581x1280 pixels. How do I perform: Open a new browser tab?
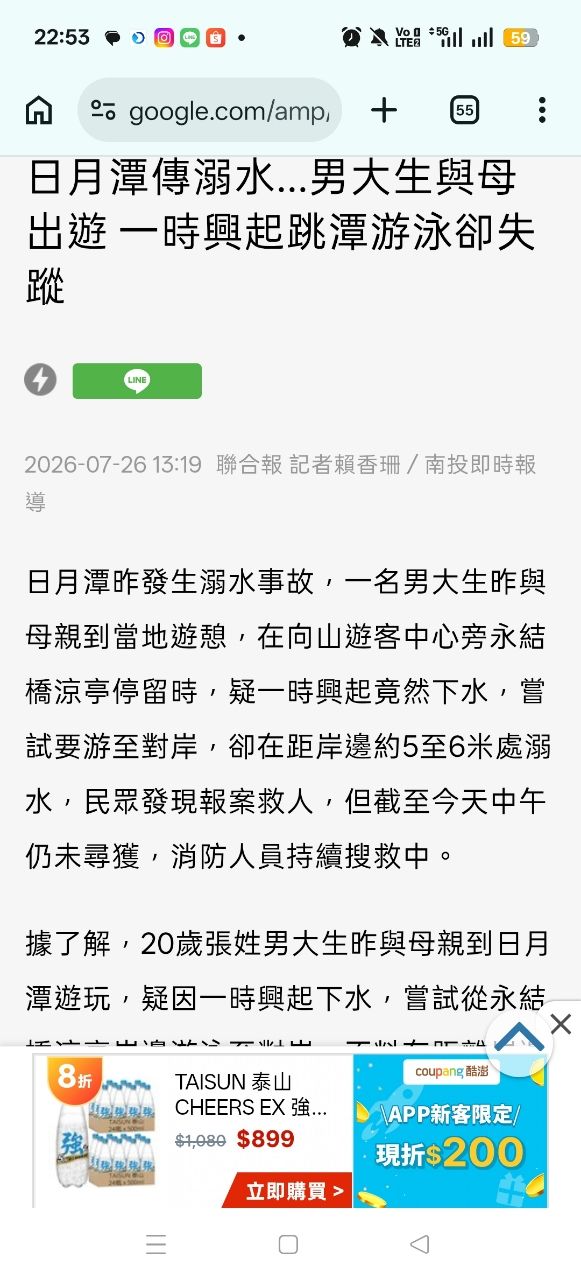(x=384, y=110)
